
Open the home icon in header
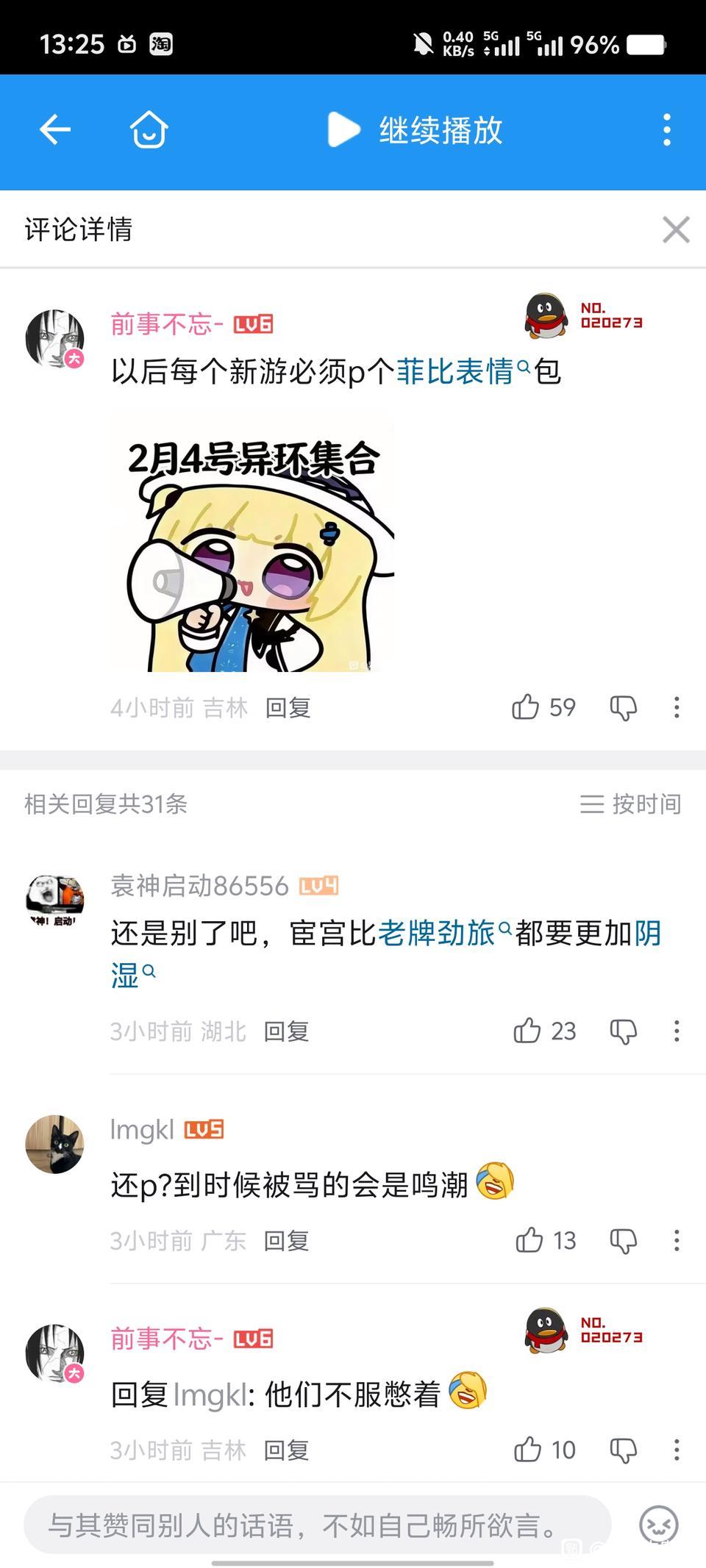tap(149, 130)
